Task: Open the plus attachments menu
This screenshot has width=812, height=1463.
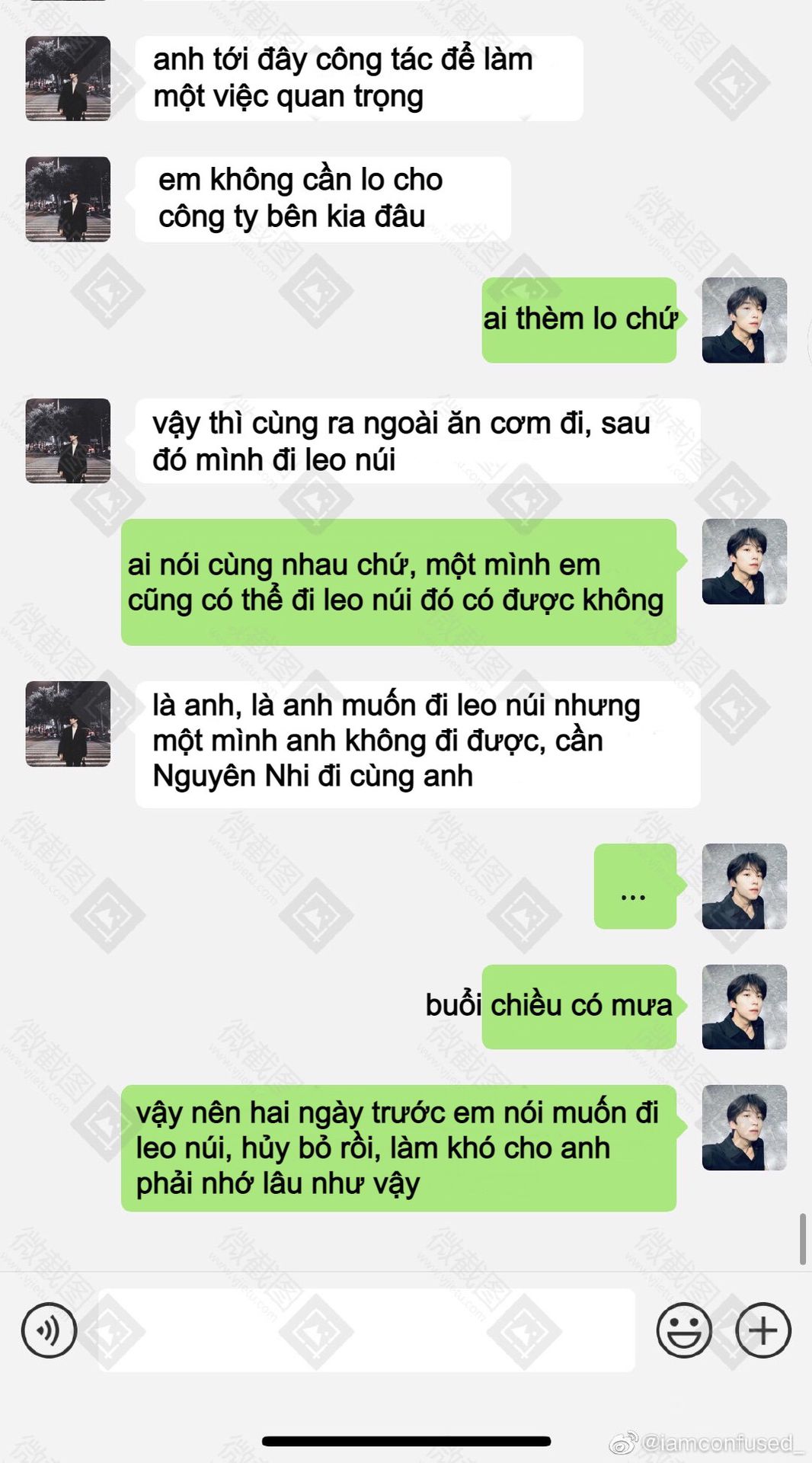Action: pos(763,1330)
